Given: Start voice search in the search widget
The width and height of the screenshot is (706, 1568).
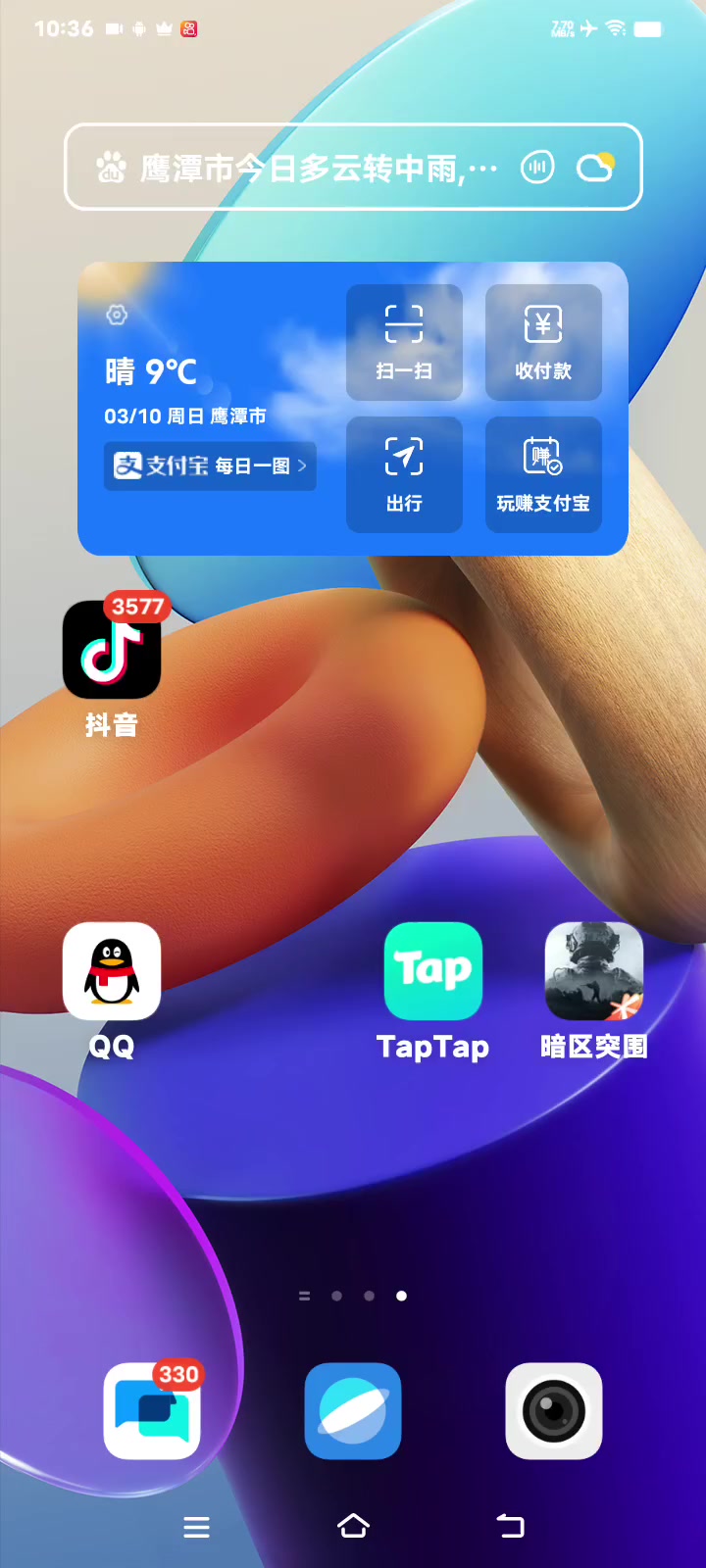Looking at the screenshot, I should coord(536,168).
